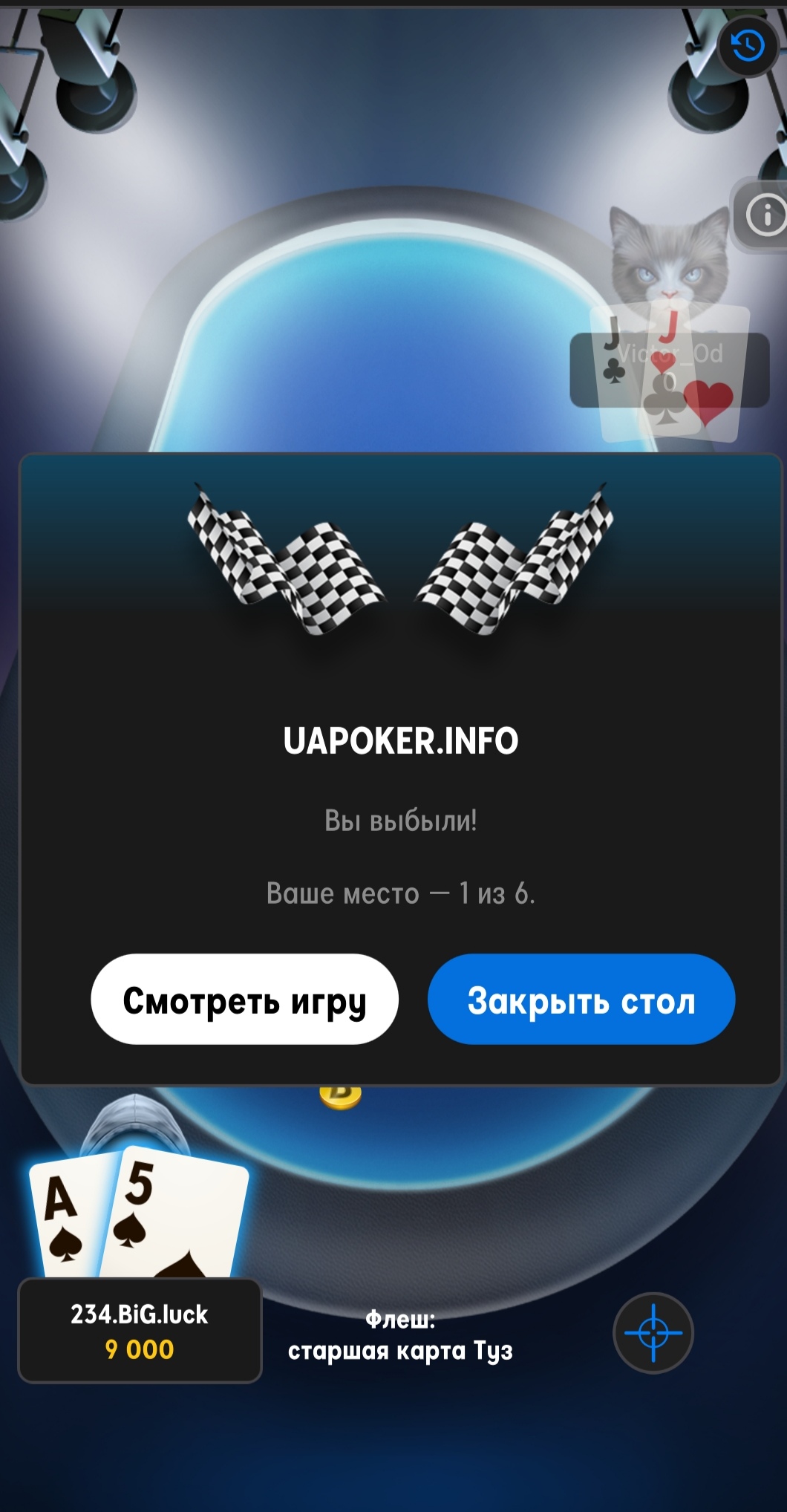
Task: Tap the Смотреть игру button
Action: [x=244, y=999]
